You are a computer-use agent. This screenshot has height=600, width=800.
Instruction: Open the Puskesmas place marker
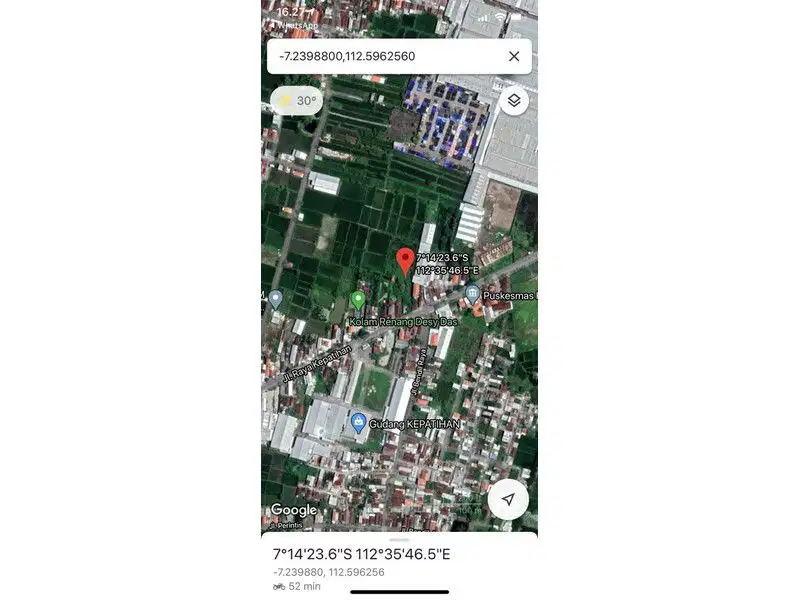472,294
